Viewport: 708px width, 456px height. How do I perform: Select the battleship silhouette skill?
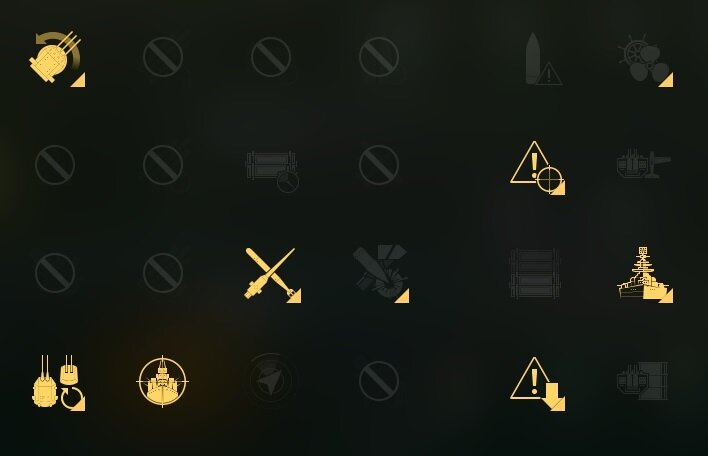point(642,273)
